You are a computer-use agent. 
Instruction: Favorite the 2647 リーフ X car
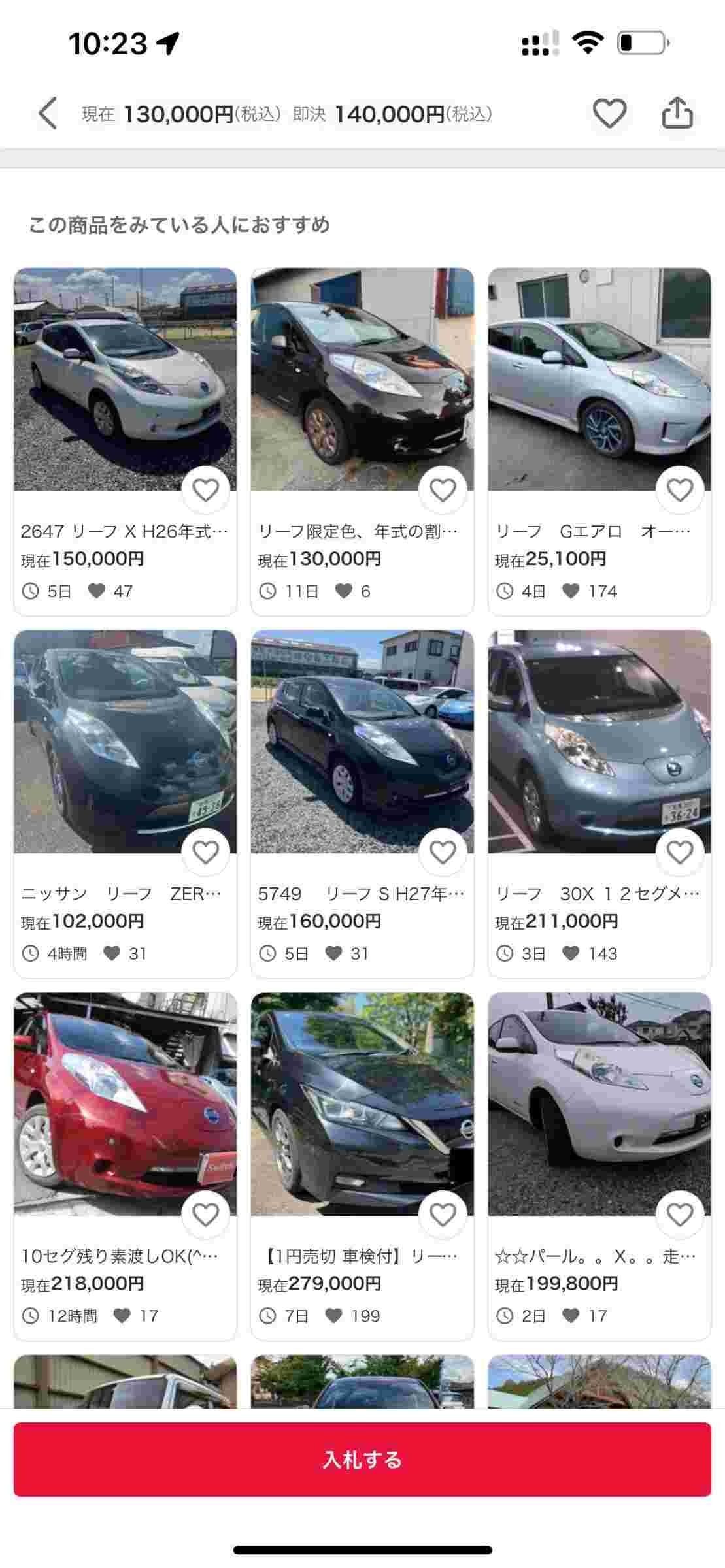click(x=206, y=490)
